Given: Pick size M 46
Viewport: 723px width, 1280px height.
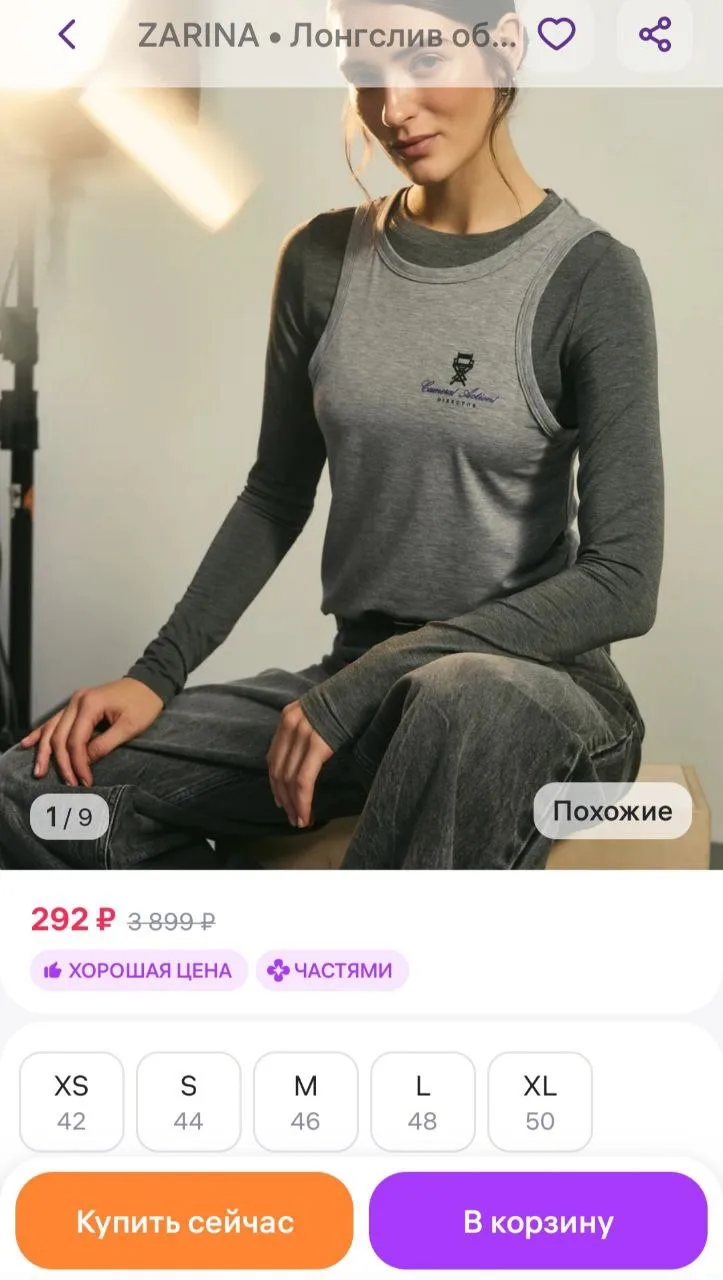Looking at the screenshot, I should point(305,1101).
